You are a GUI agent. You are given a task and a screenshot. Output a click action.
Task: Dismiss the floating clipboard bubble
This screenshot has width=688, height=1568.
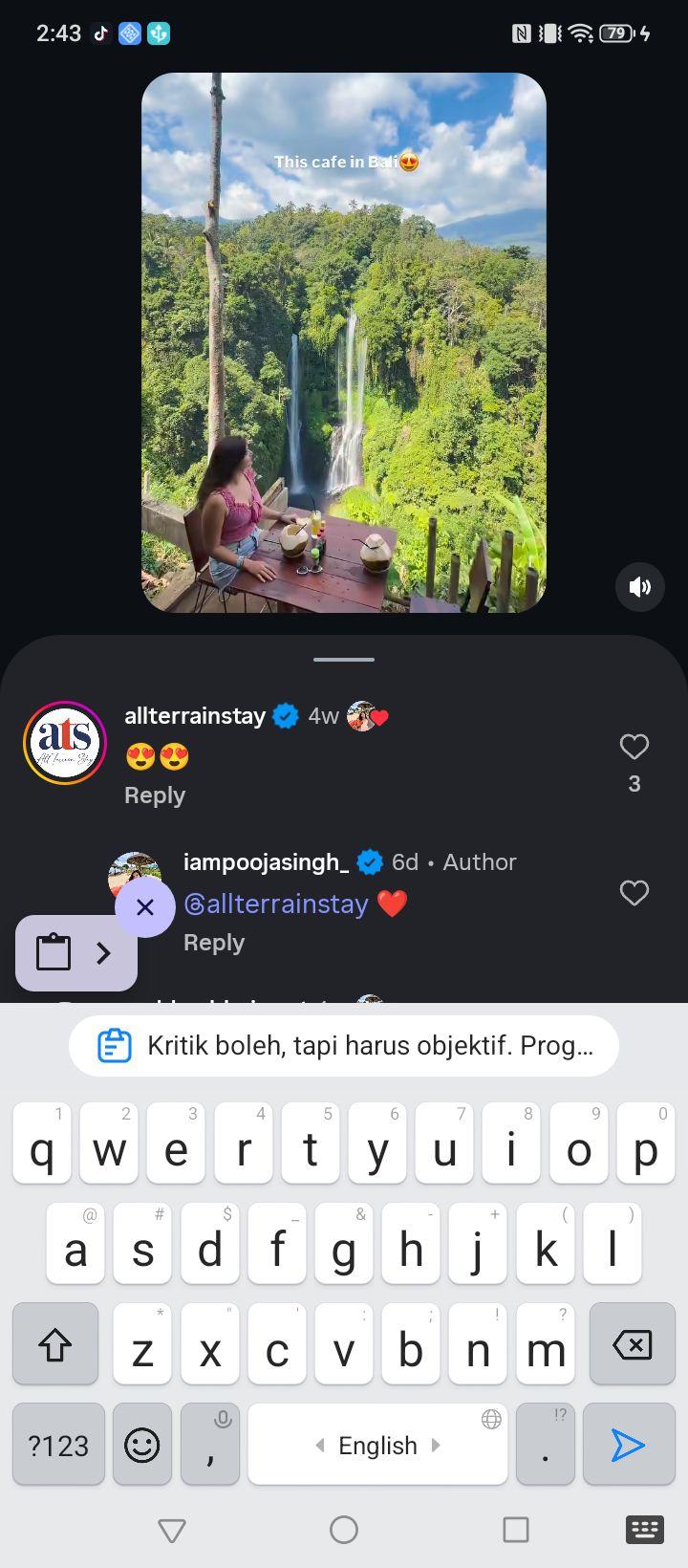145,907
